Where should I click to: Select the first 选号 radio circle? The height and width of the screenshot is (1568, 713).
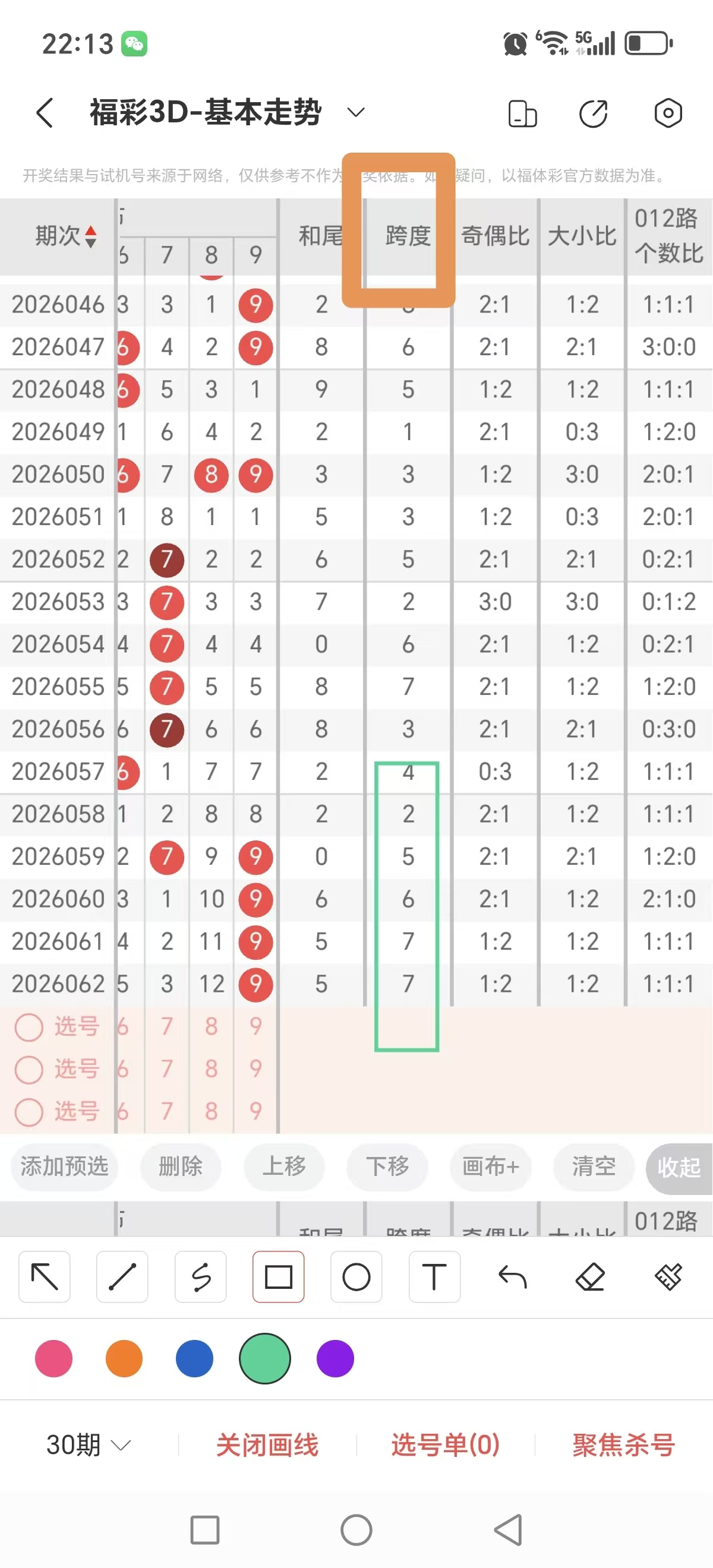point(29,1026)
